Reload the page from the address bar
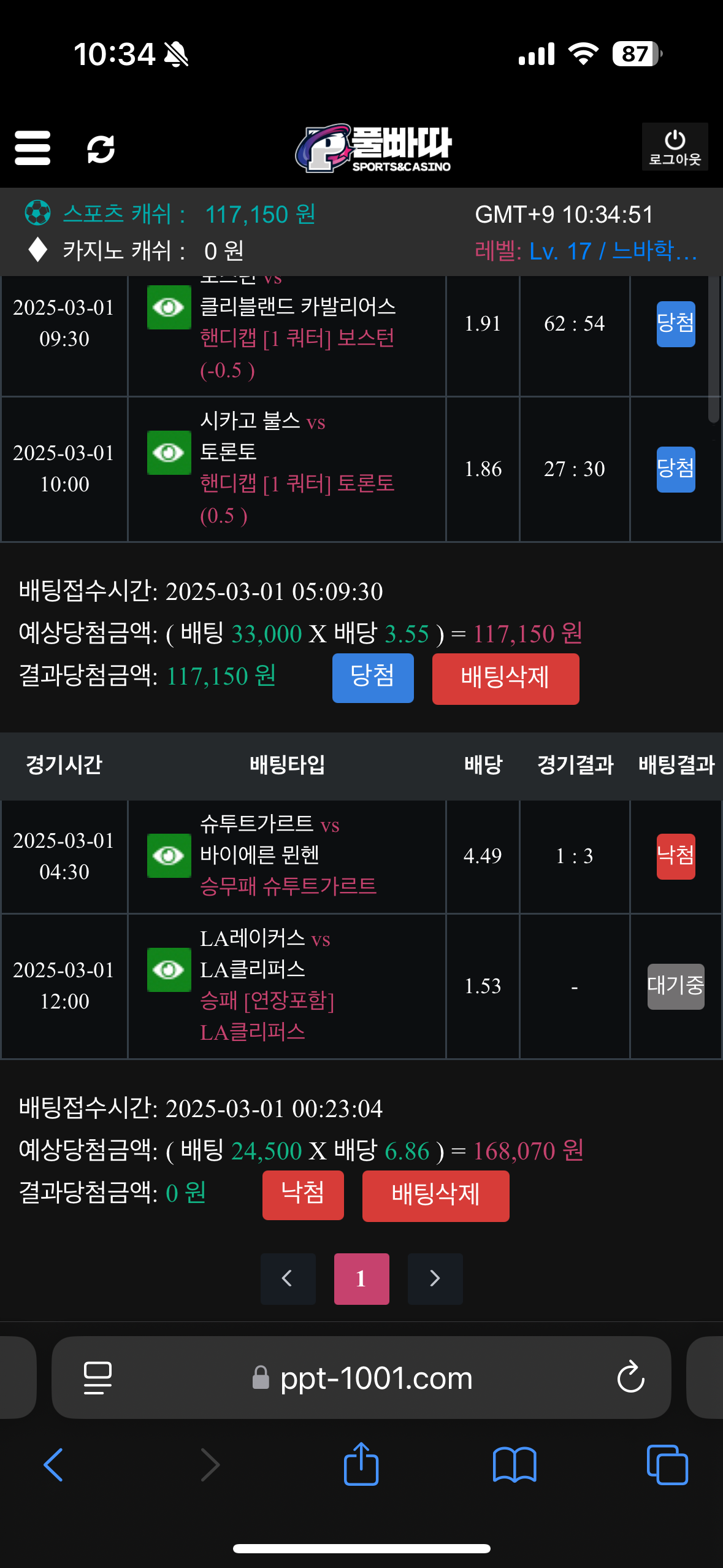Viewport: 723px width, 1568px height. point(630,1378)
